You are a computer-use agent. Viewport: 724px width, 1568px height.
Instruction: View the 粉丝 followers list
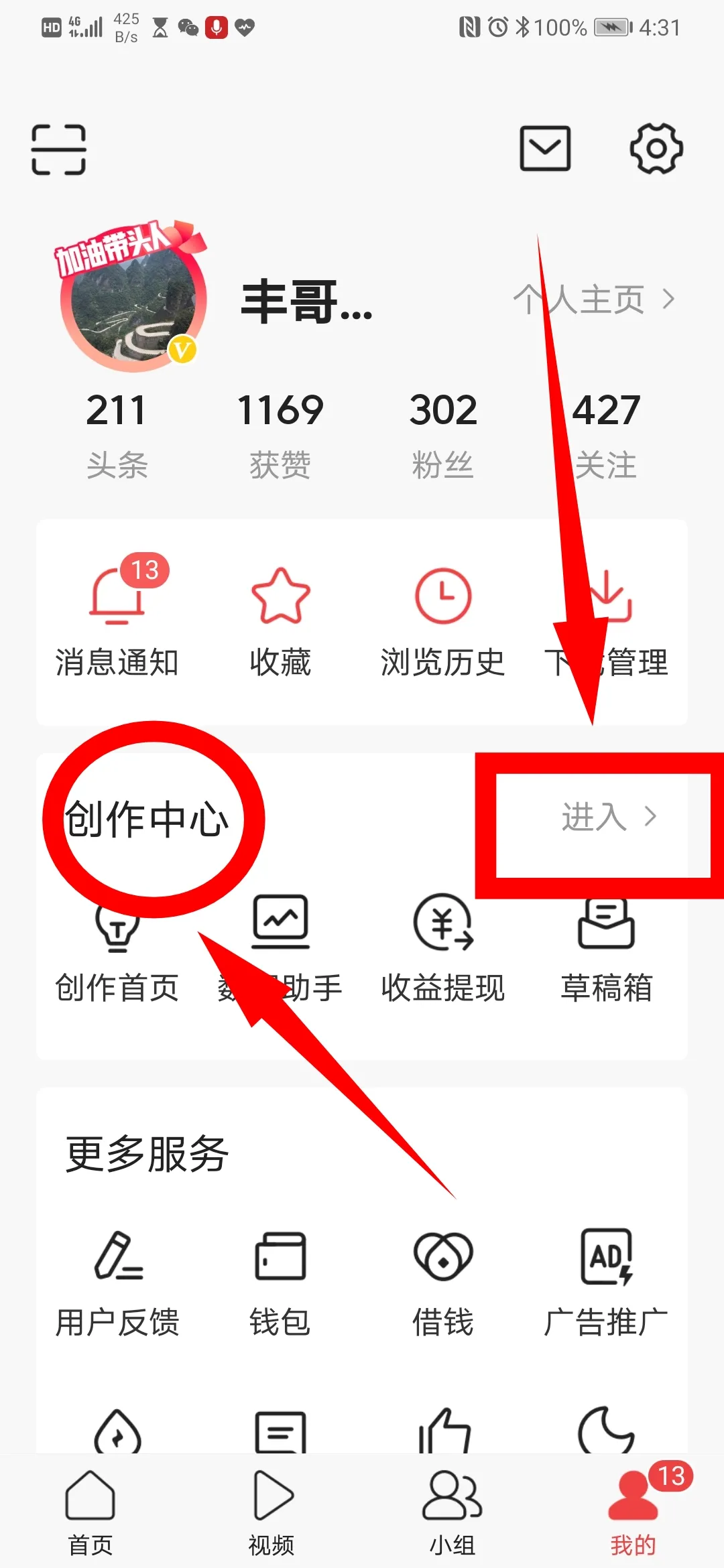[443, 435]
